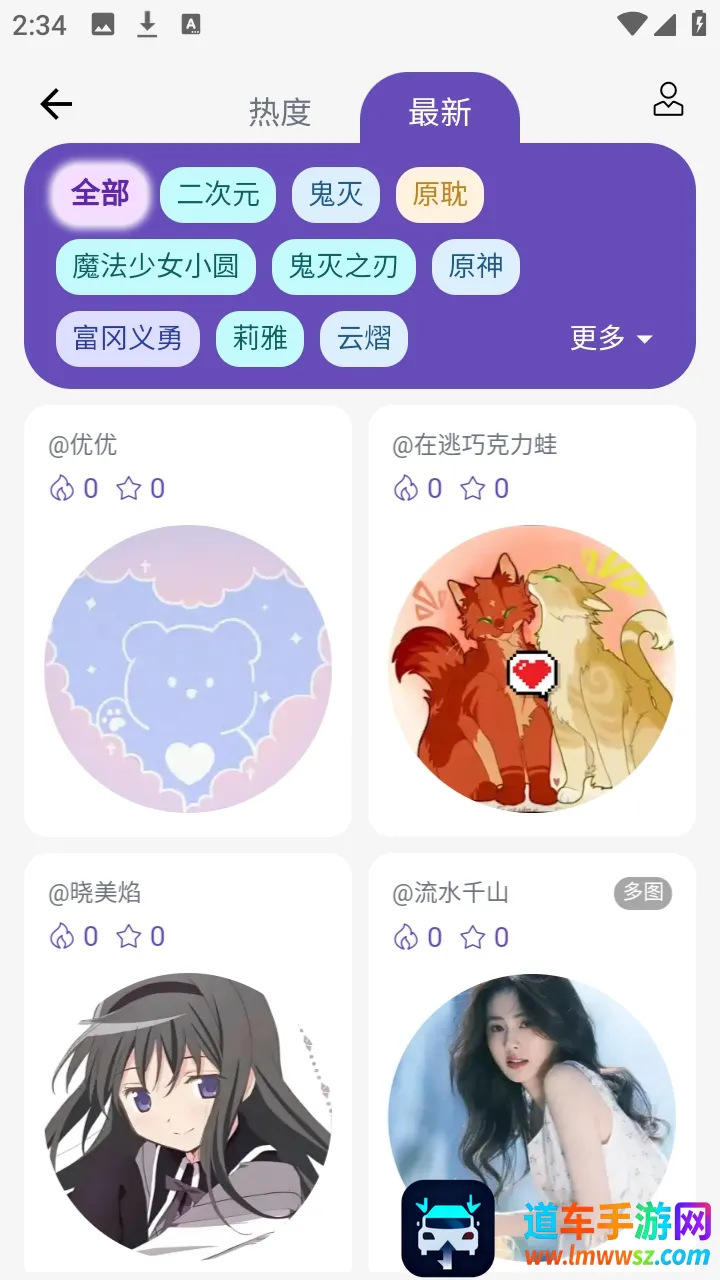Tap the 鬼灭之刃 tag chip
Viewport: 720px width, 1280px height.
point(344,266)
